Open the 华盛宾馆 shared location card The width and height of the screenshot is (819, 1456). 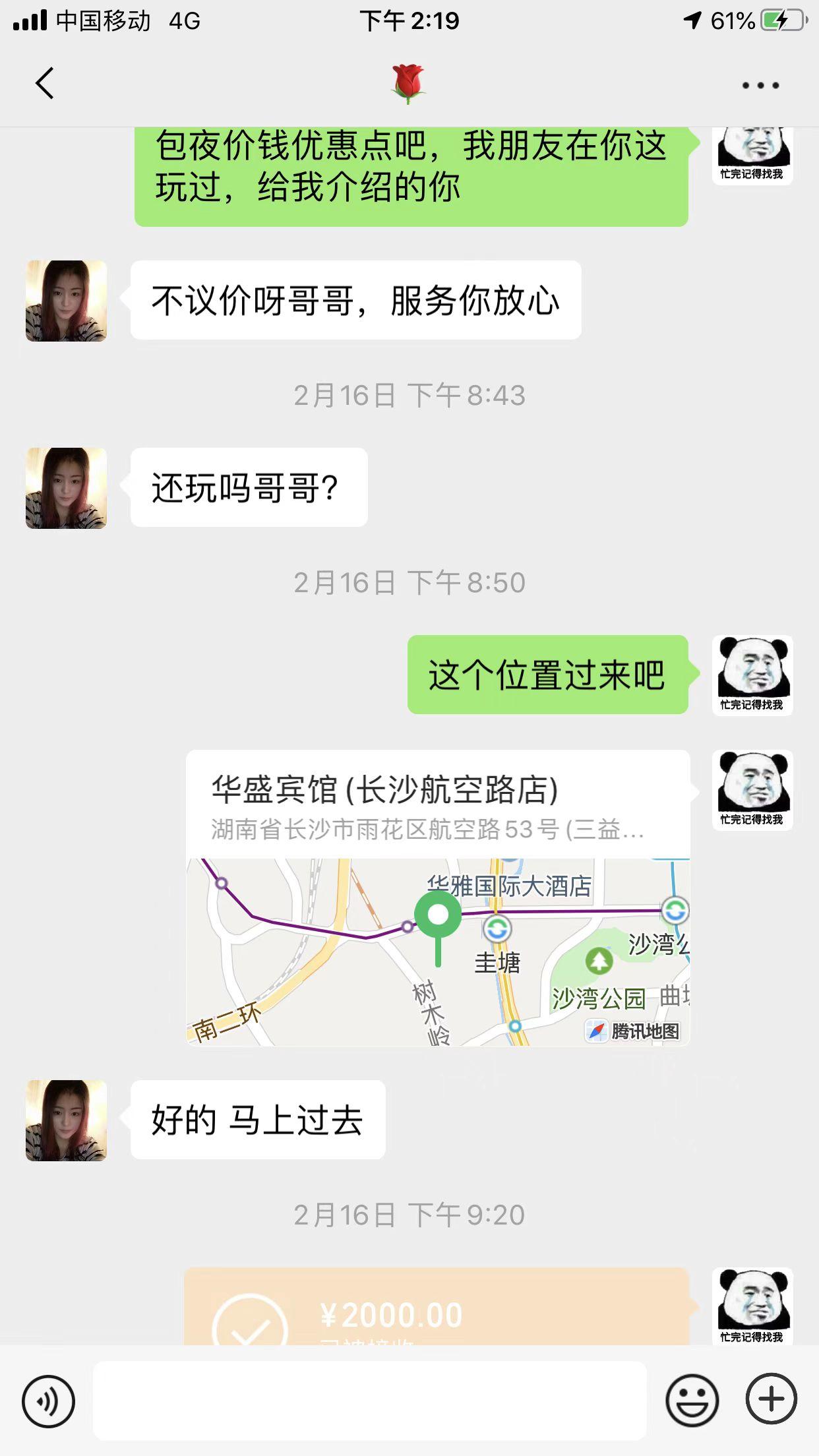(x=438, y=897)
